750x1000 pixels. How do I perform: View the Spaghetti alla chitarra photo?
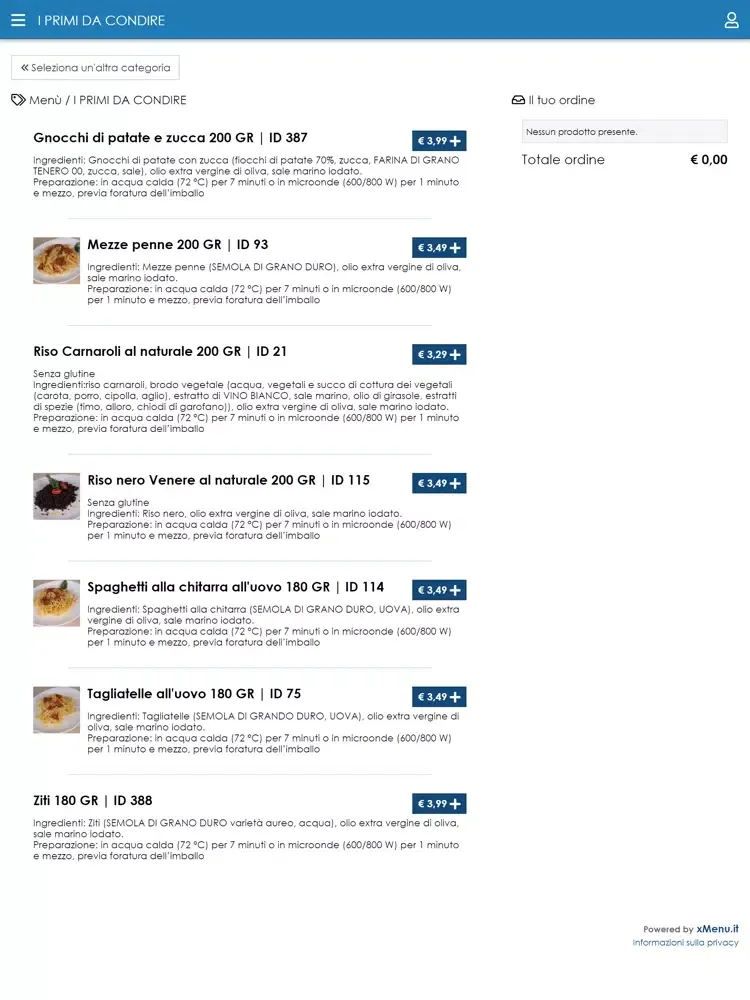click(x=56, y=603)
